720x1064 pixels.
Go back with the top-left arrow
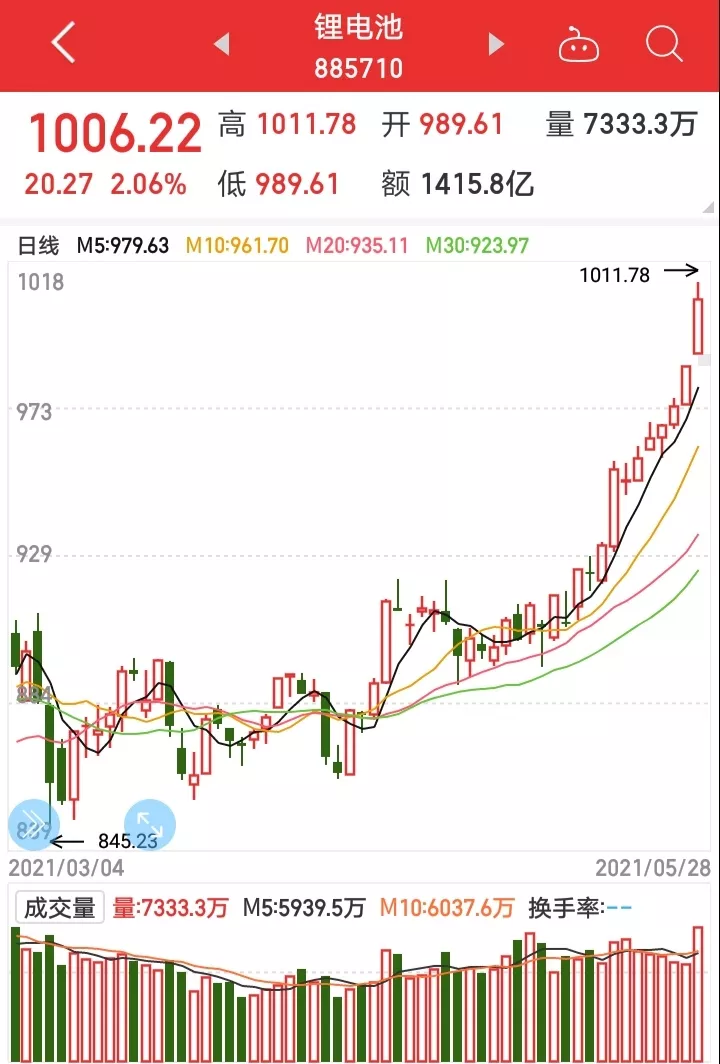click(63, 44)
